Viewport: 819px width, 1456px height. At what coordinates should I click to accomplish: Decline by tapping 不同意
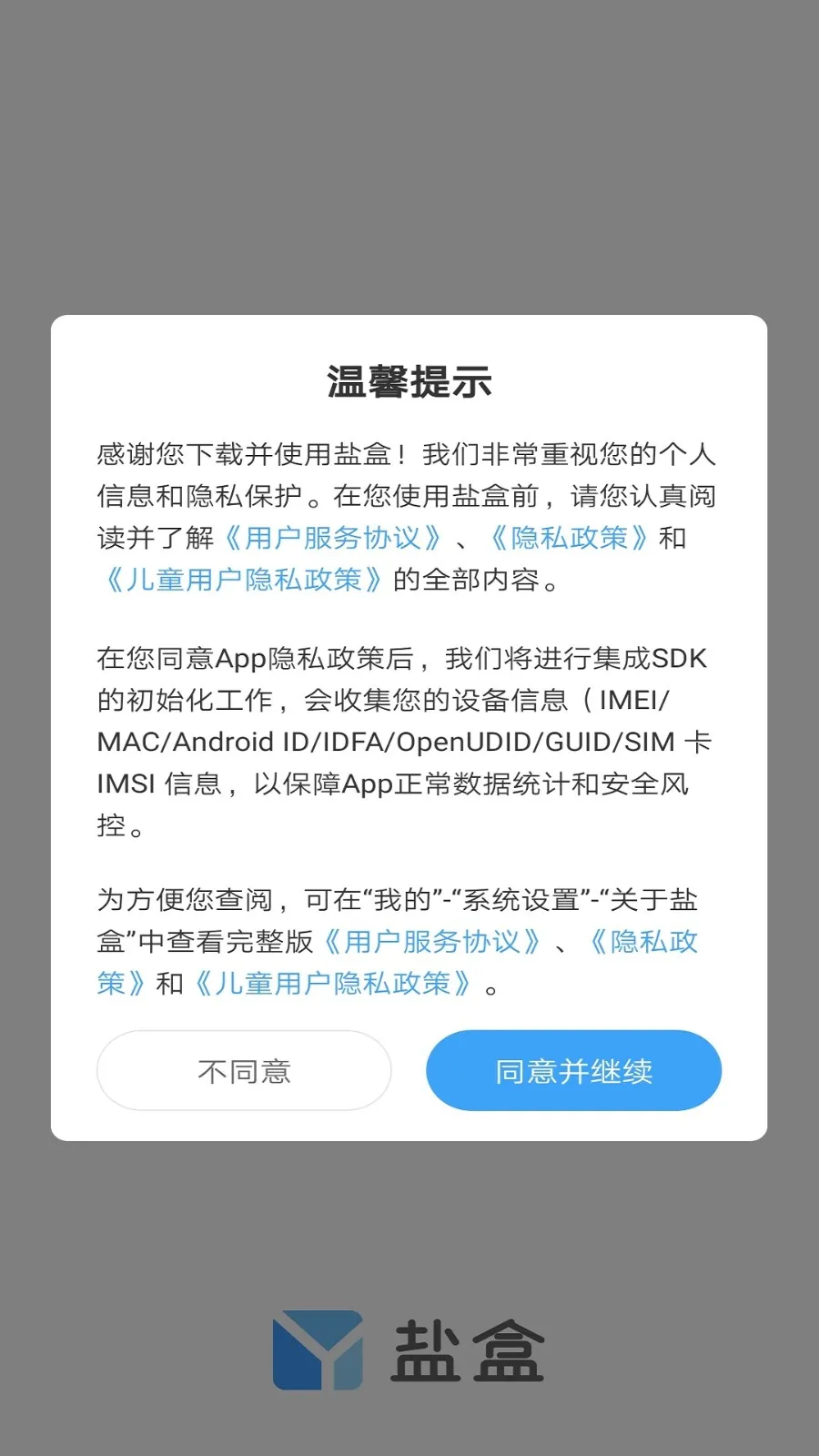click(244, 1071)
